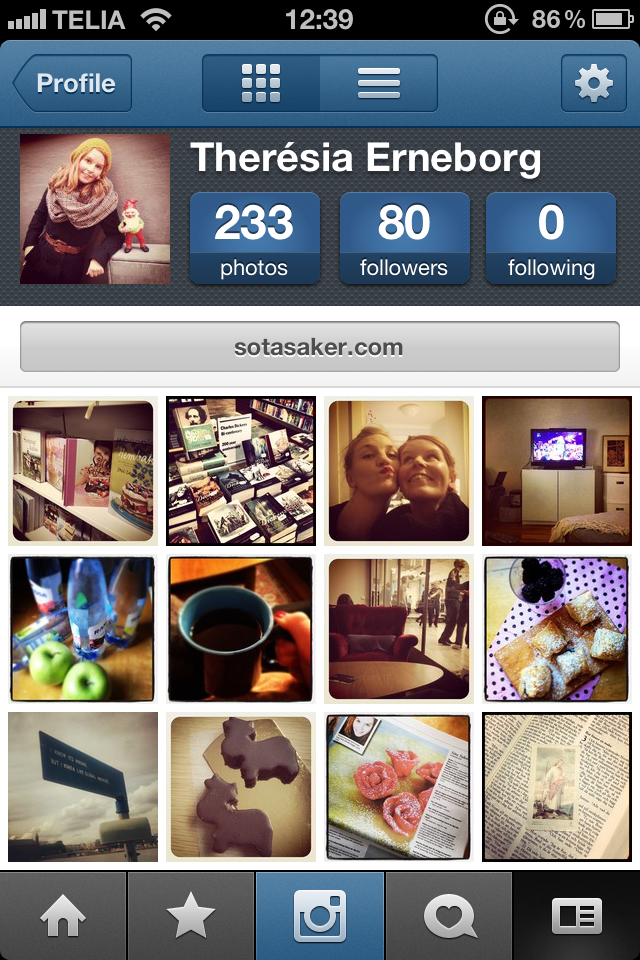View the 233 photos count
640x960 pixels.
(x=254, y=239)
